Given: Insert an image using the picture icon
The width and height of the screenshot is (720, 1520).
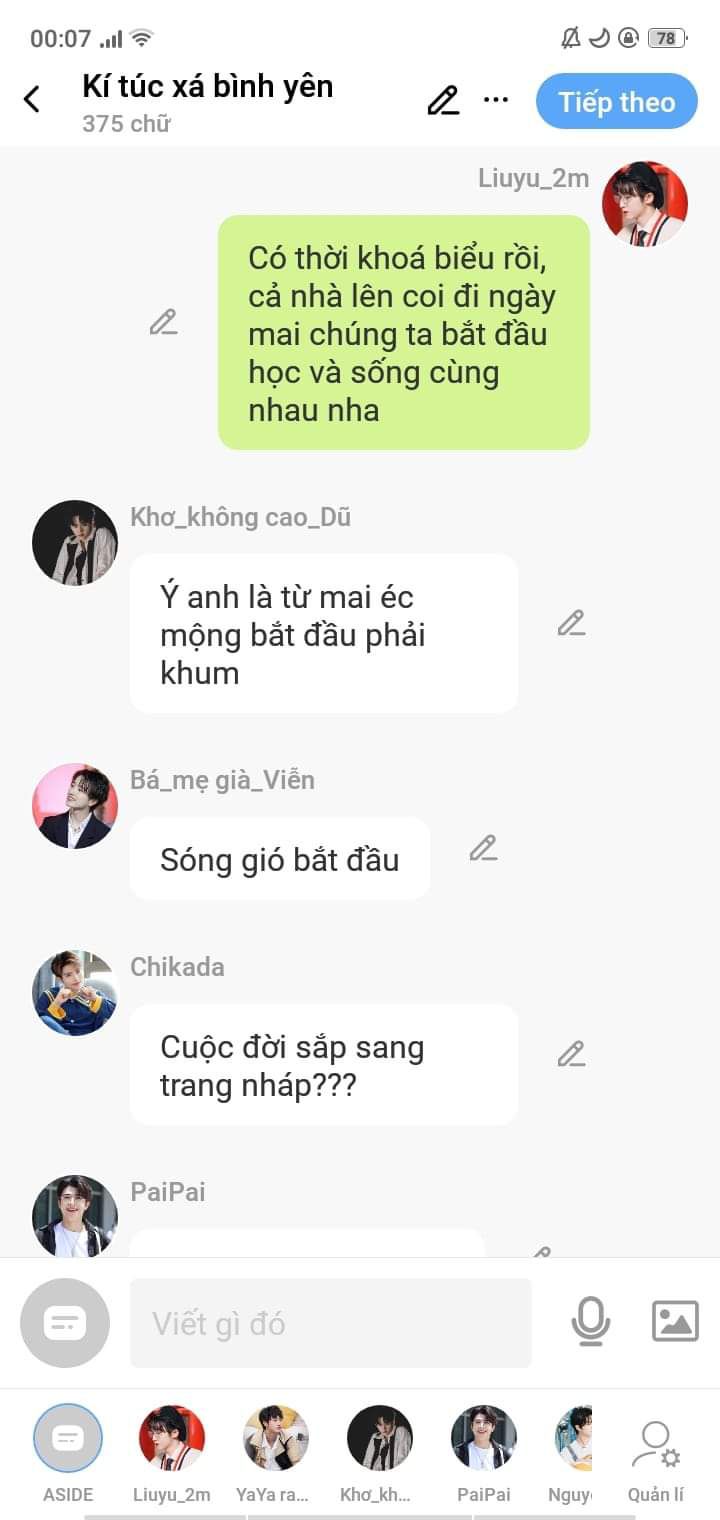Looking at the screenshot, I should (x=675, y=1322).
